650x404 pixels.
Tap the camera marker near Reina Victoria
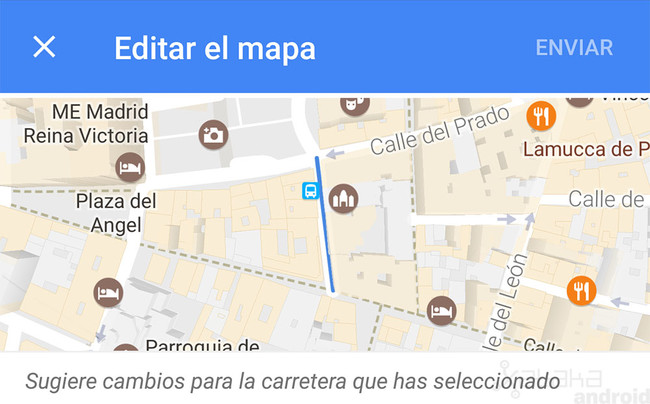[212, 135]
